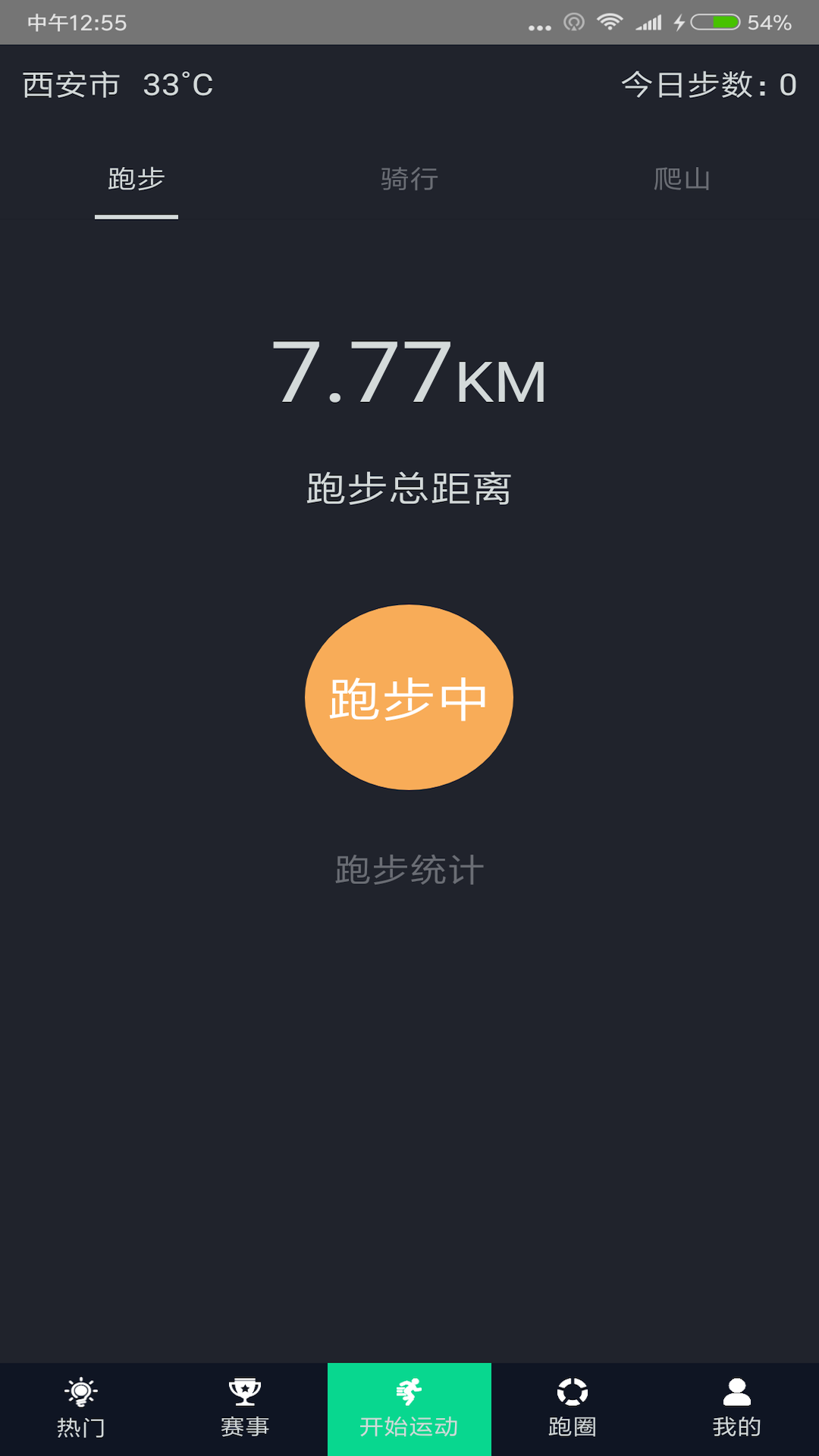The image size is (819, 1456).
Task: Select 开始运动 in bottom navigation
Action: coord(409,1409)
